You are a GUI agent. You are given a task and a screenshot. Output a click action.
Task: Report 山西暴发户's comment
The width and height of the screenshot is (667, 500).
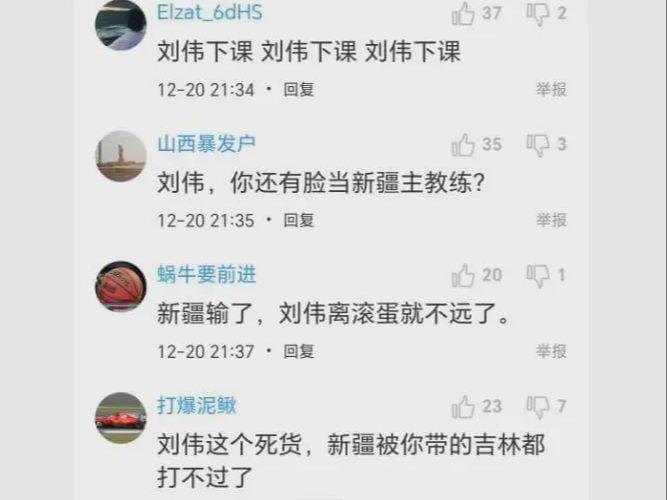click(x=551, y=220)
